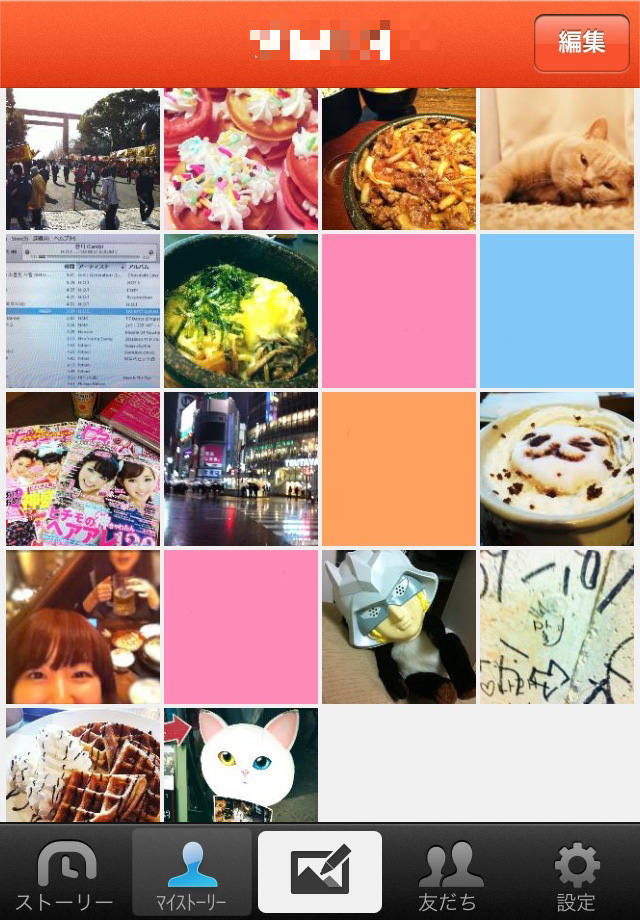Viewport: 640px width, 920px height.
Task: Open the compose photo post button
Action: 320,871
